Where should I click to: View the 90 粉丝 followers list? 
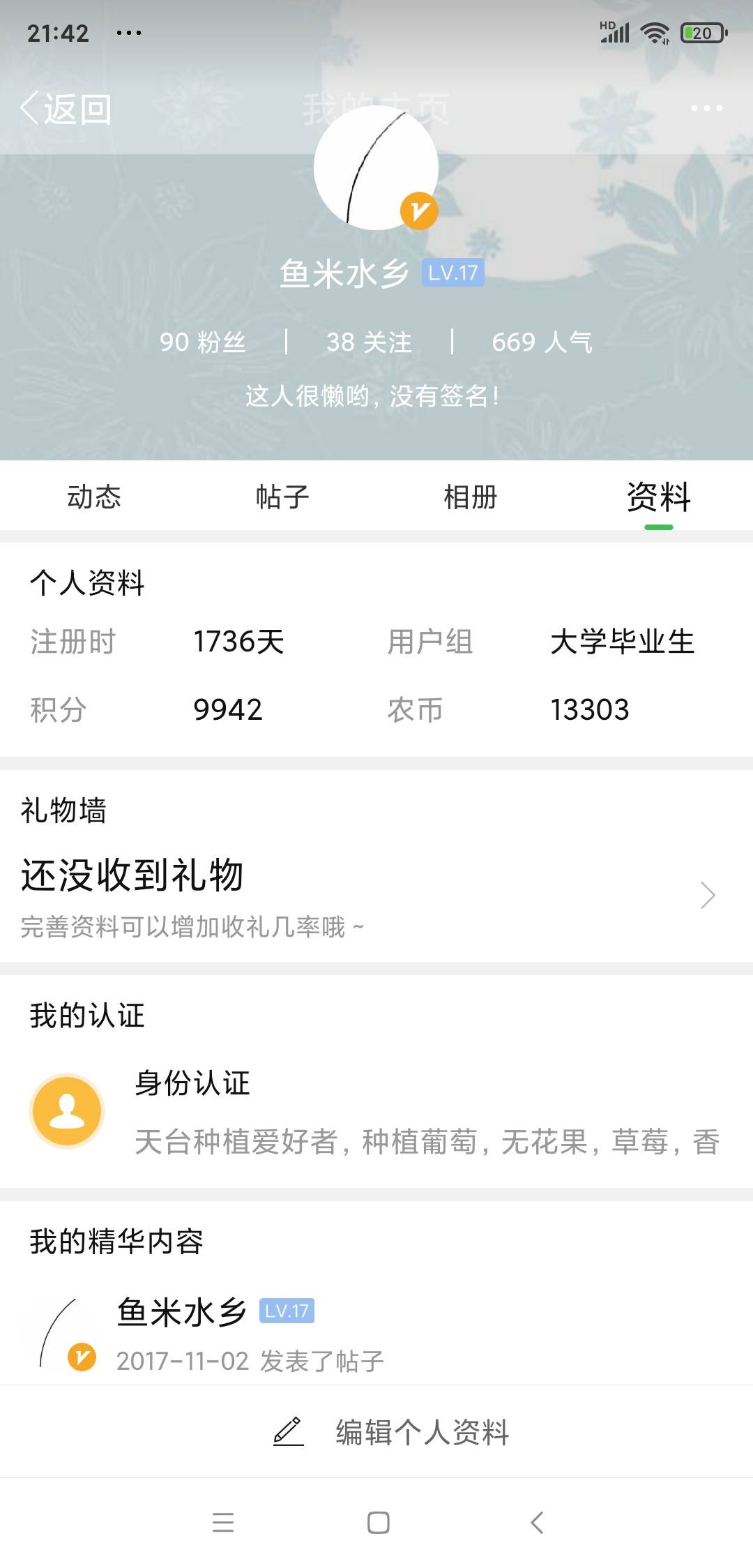[202, 342]
